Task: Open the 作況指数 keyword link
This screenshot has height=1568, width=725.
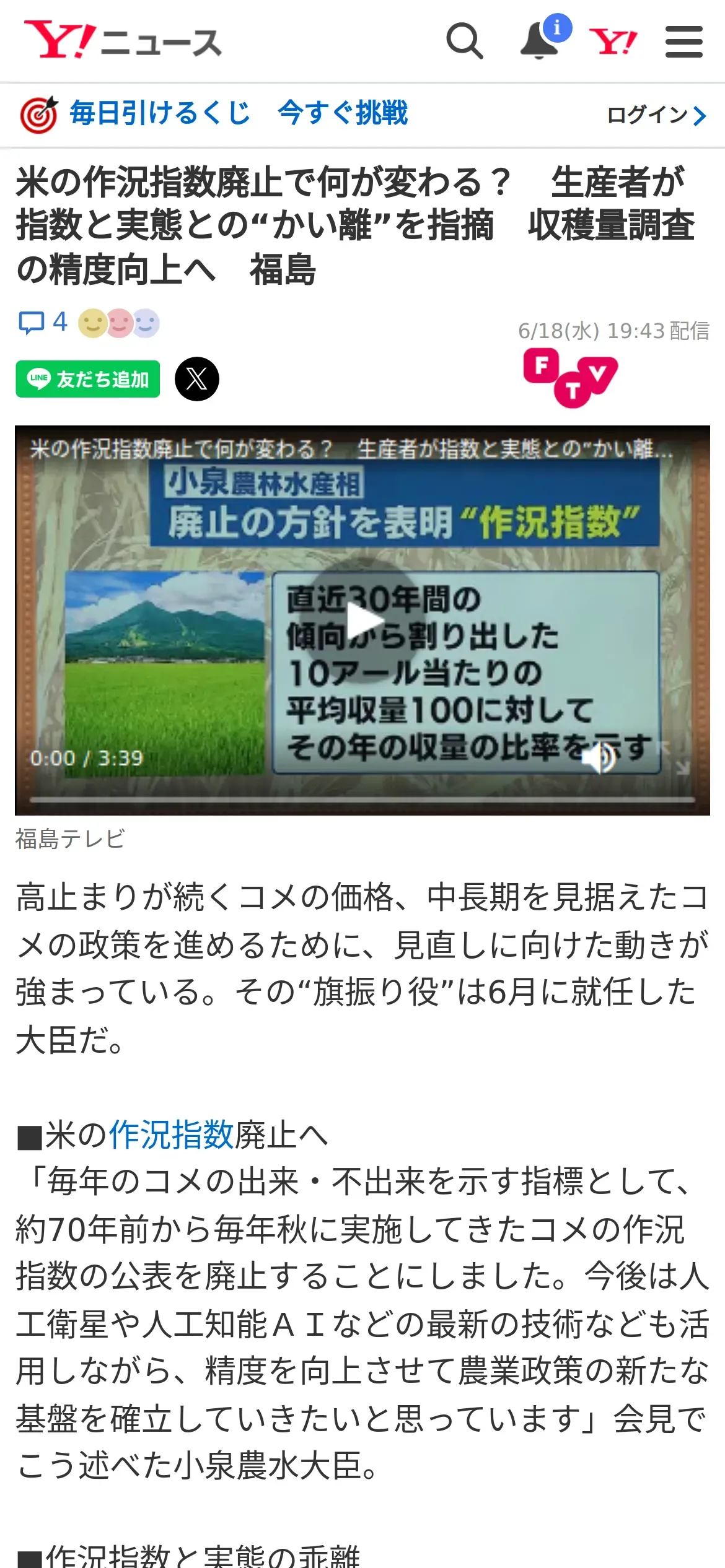Action: [x=171, y=1135]
